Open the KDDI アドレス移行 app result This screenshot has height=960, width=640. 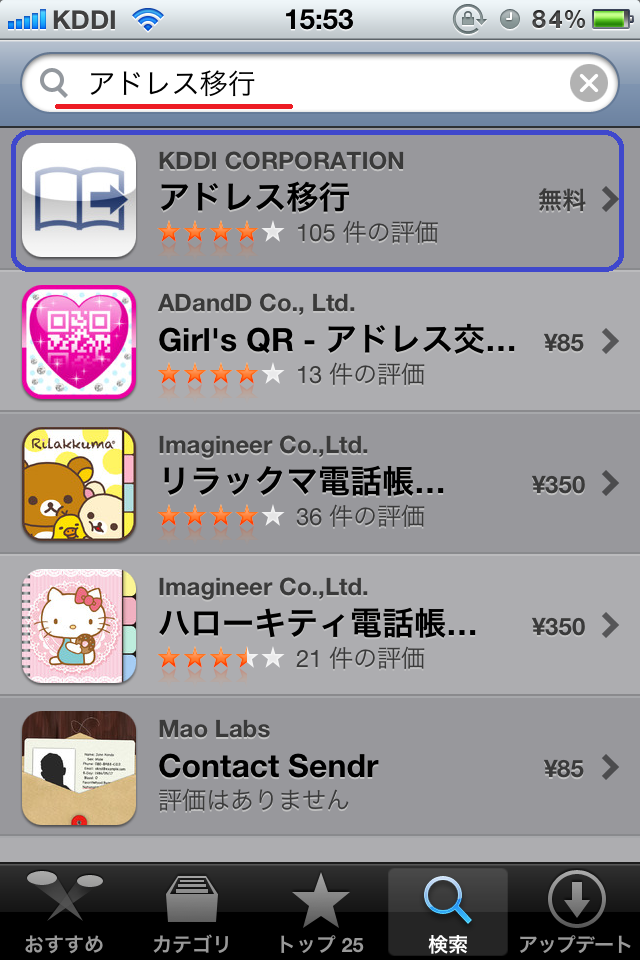(320, 200)
